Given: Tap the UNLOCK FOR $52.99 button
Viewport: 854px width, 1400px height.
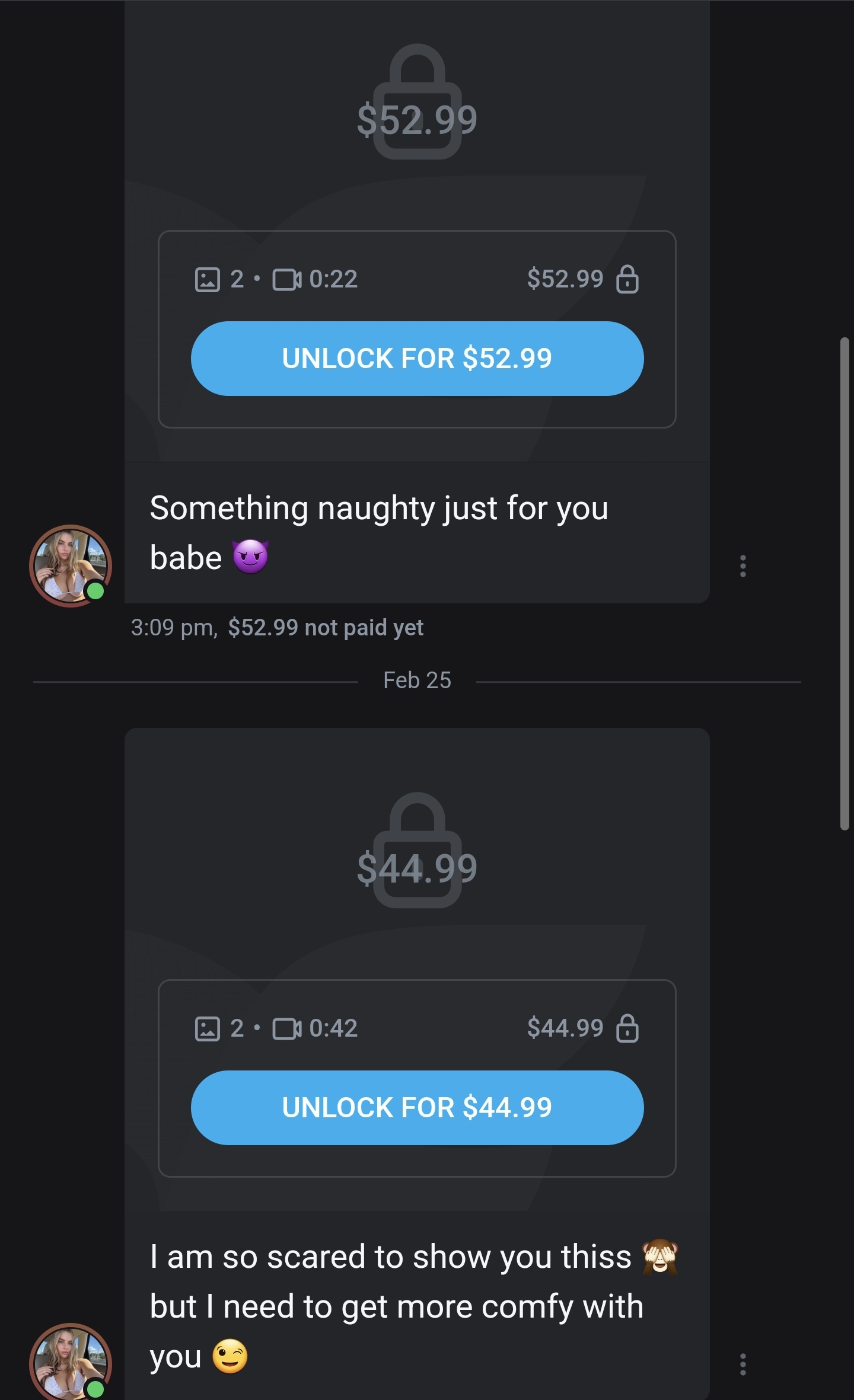Looking at the screenshot, I should pos(417,359).
